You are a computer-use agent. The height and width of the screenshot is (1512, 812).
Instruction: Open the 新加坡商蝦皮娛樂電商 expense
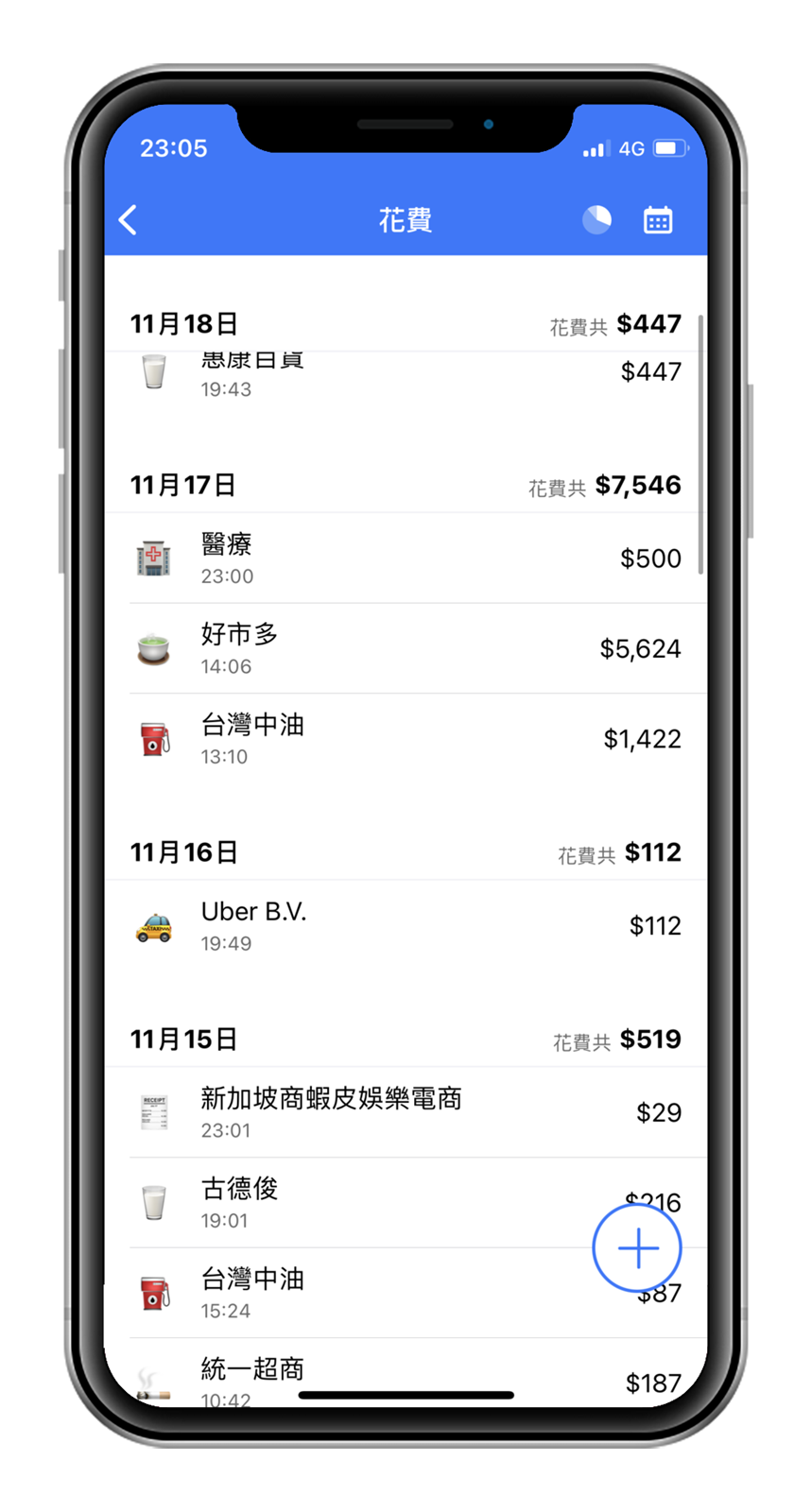pos(405,1112)
